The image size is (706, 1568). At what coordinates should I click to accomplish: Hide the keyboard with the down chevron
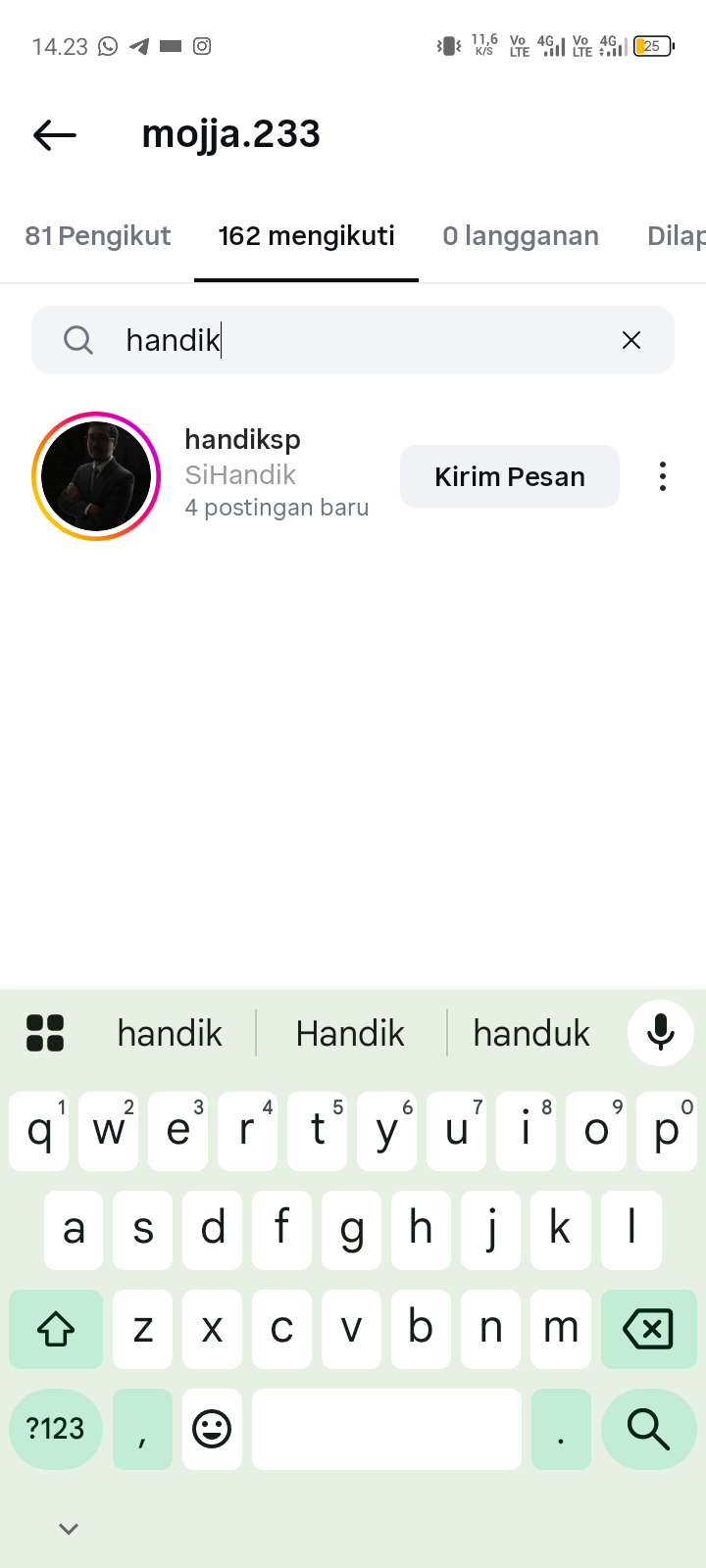(68, 1528)
